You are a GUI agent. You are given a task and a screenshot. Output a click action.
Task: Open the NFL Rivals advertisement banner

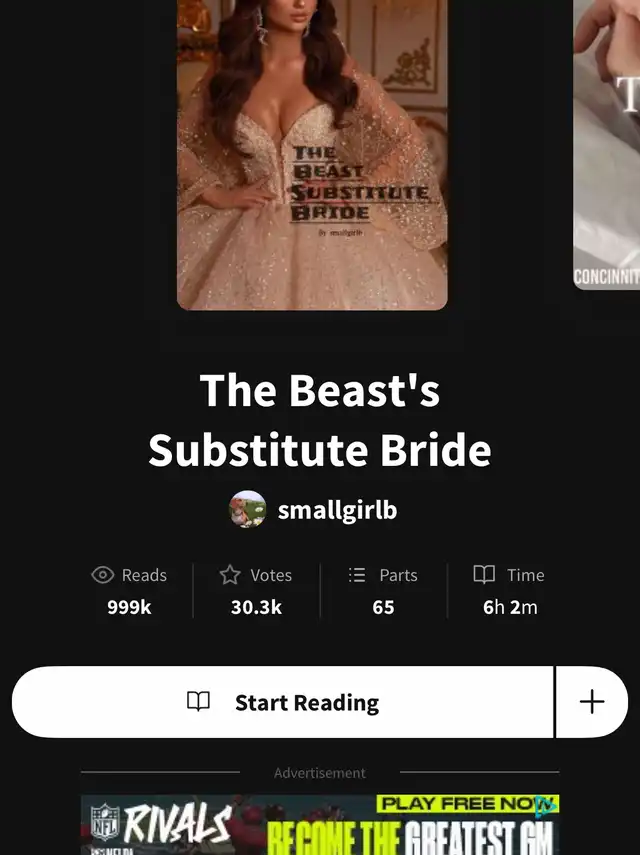point(320,824)
